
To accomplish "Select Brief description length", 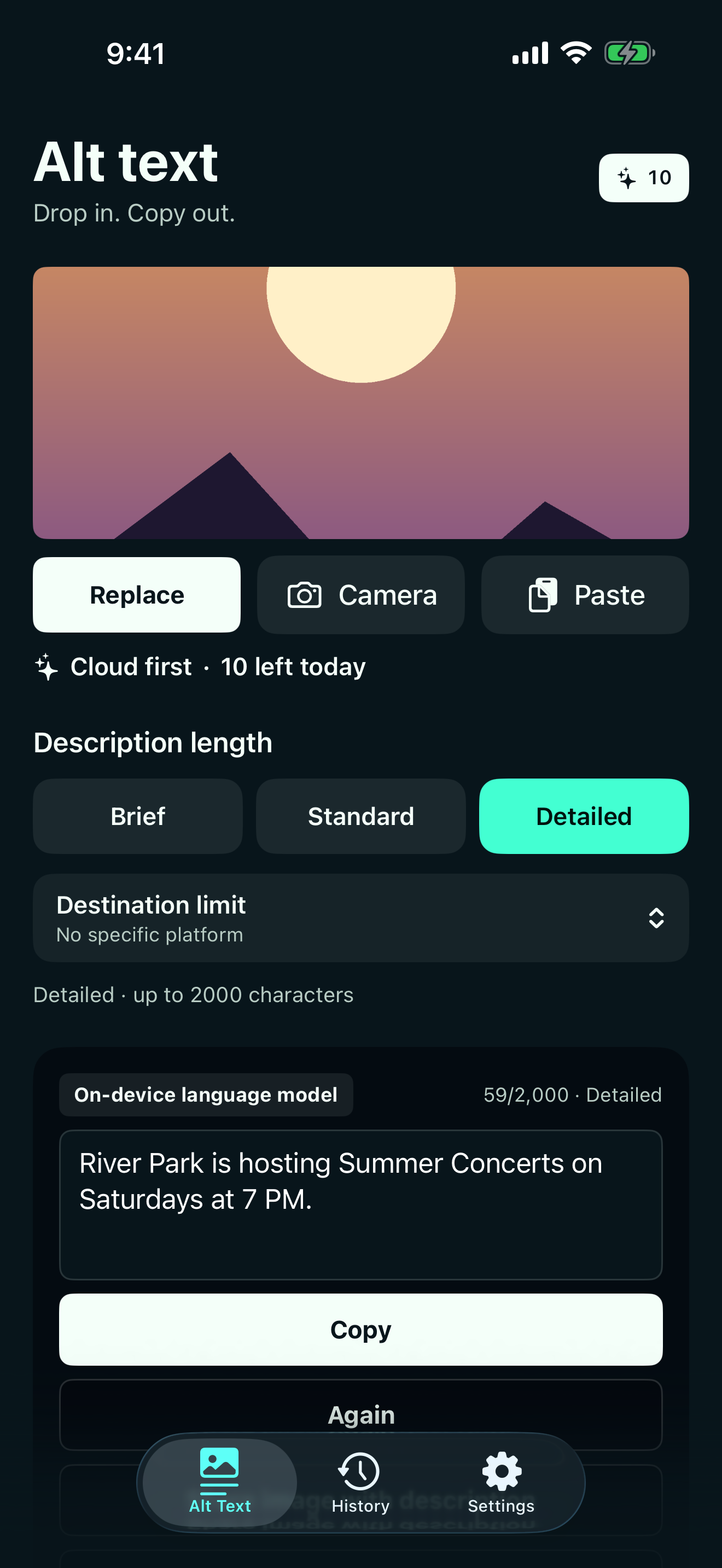I will 138,816.
